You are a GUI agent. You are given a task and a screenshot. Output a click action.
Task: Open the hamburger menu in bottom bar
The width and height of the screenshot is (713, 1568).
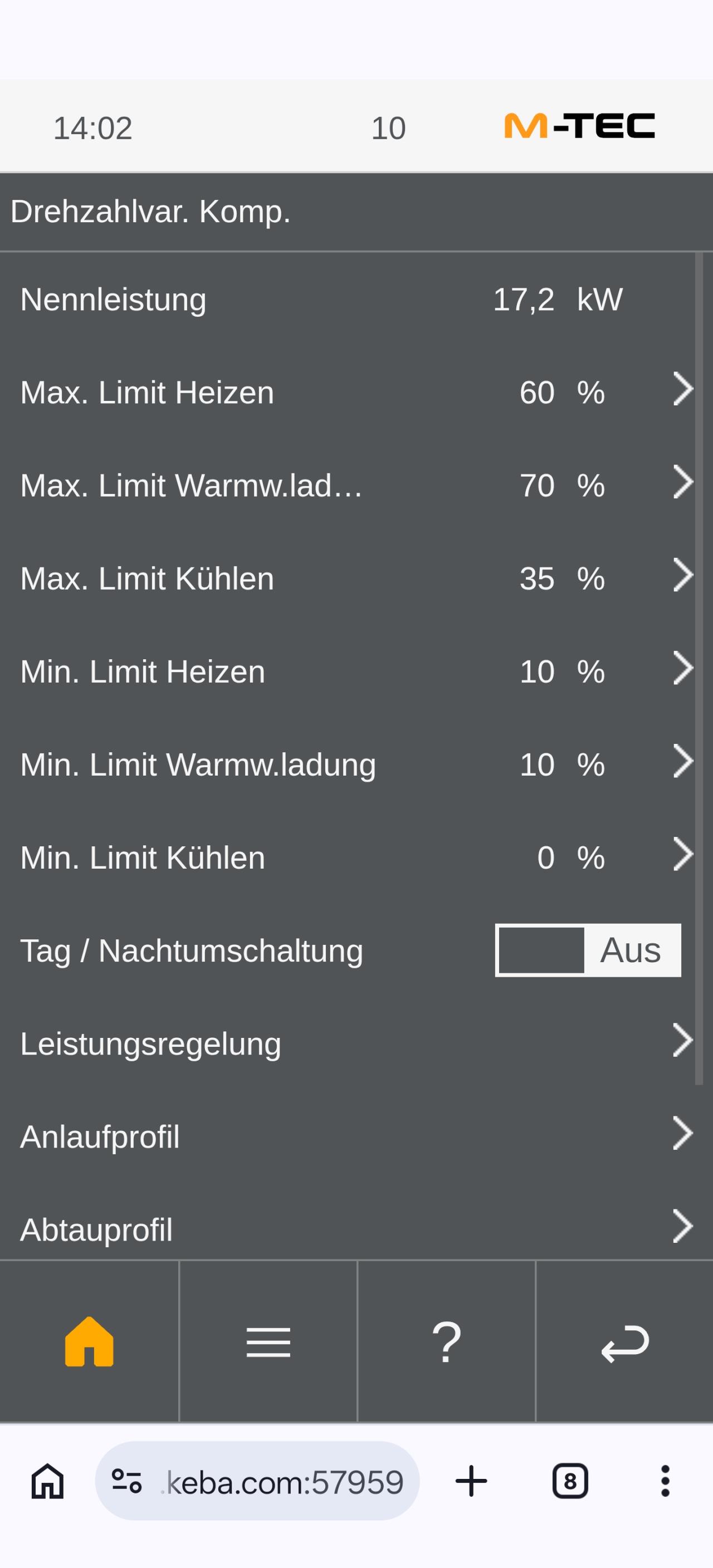pyautogui.click(x=268, y=1341)
